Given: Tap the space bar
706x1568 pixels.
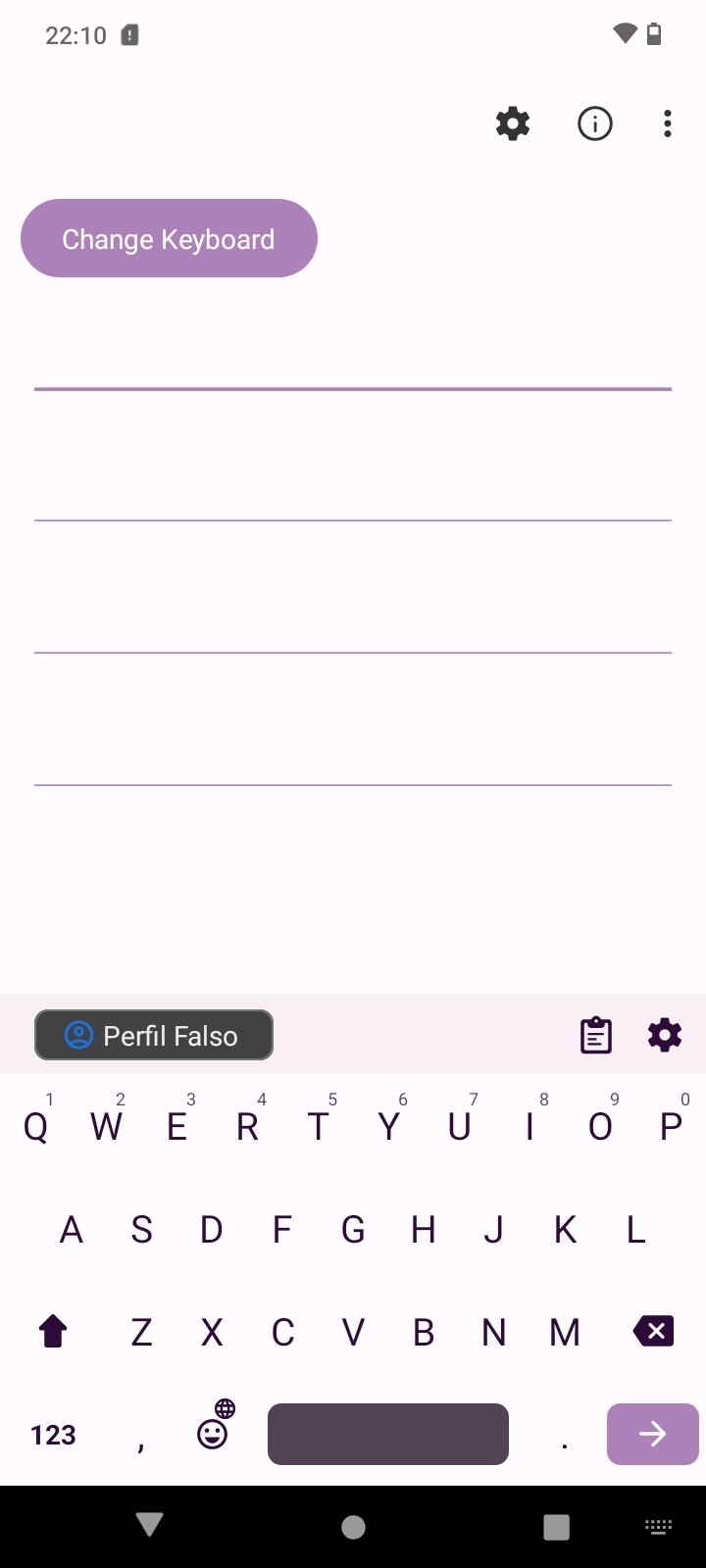Looking at the screenshot, I should pos(388,1434).
